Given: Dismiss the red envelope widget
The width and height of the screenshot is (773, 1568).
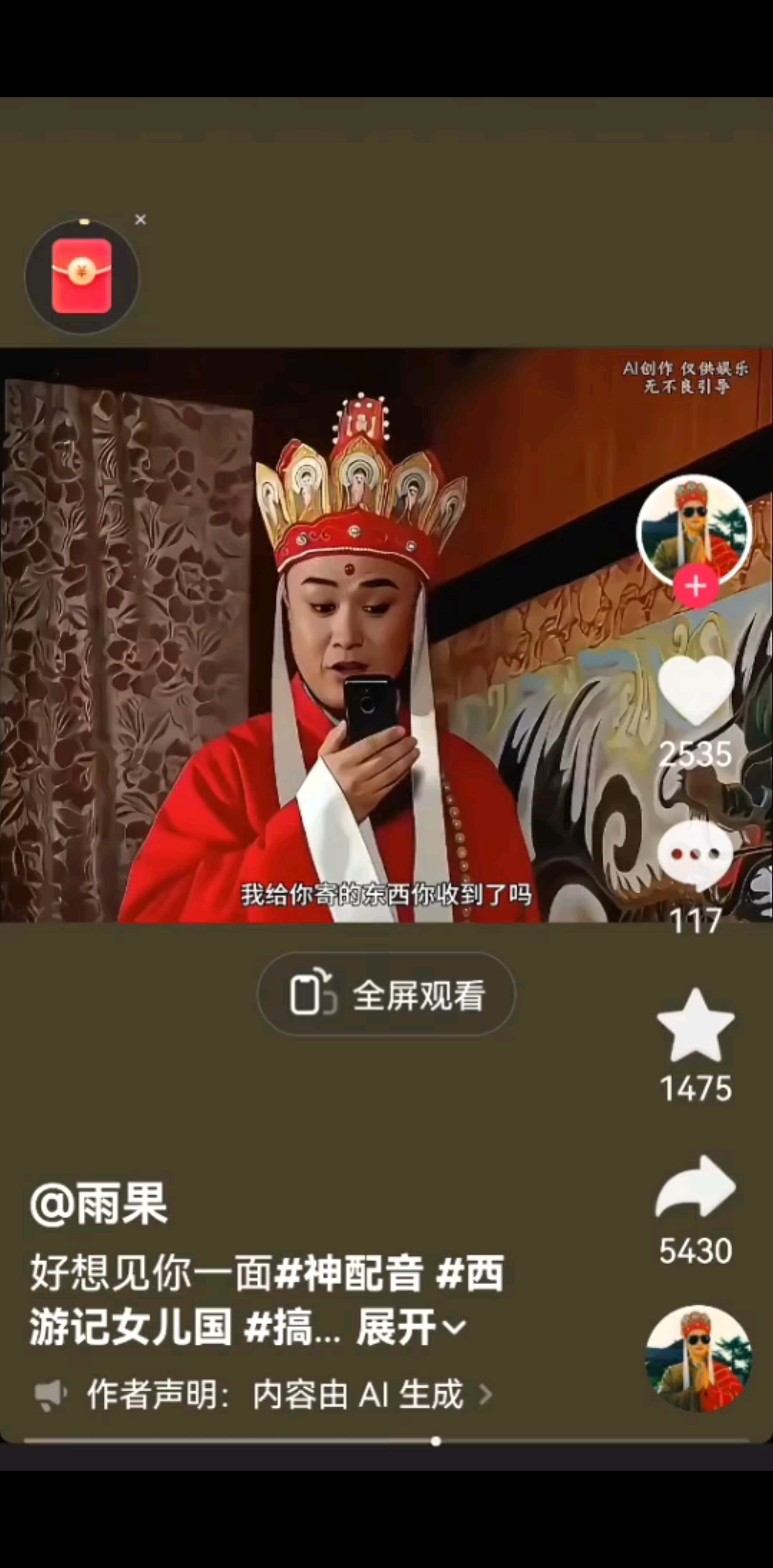Looking at the screenshot, I should coord(140,220).
